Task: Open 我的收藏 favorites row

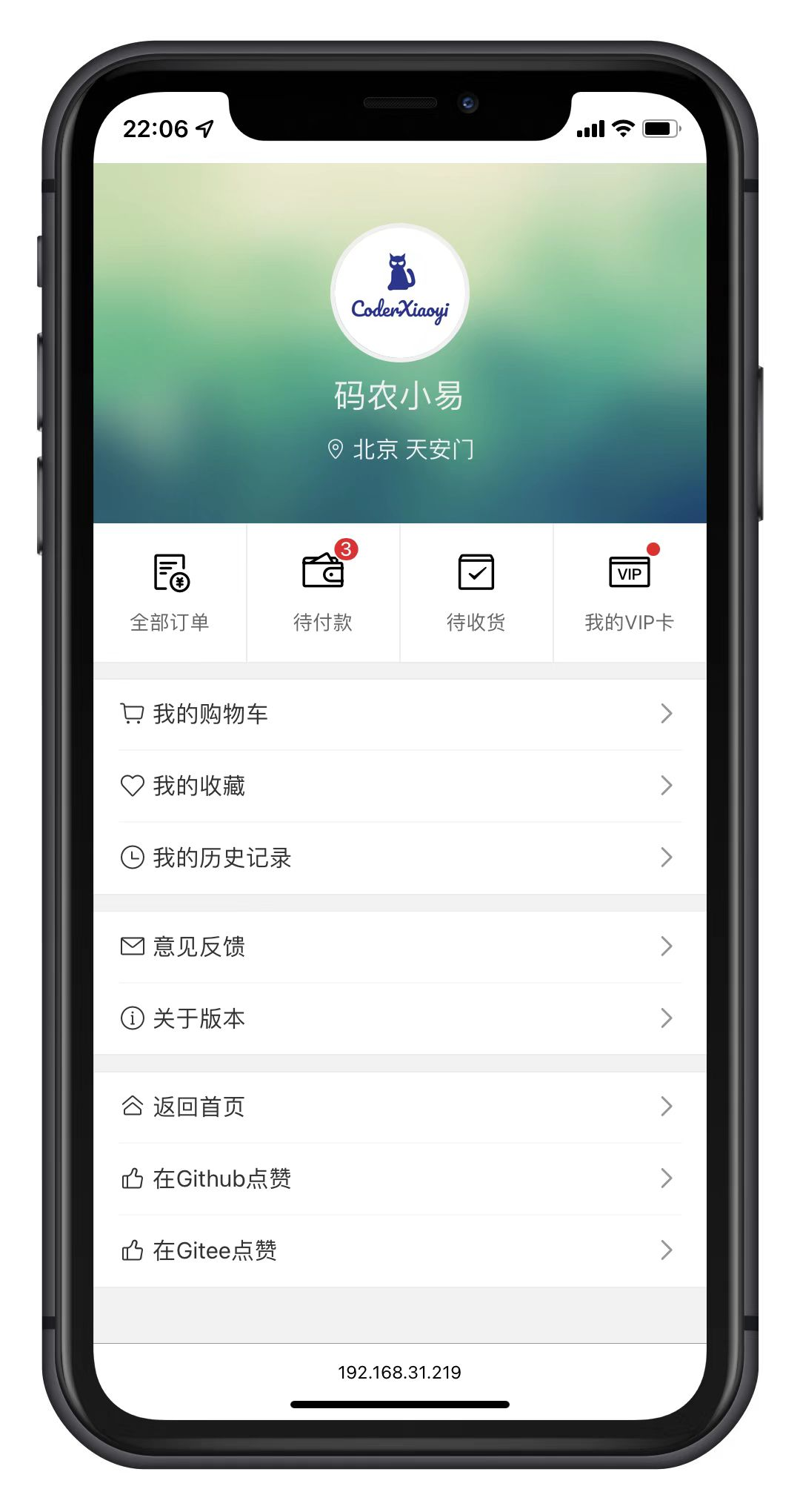Action: pos(400,786)
